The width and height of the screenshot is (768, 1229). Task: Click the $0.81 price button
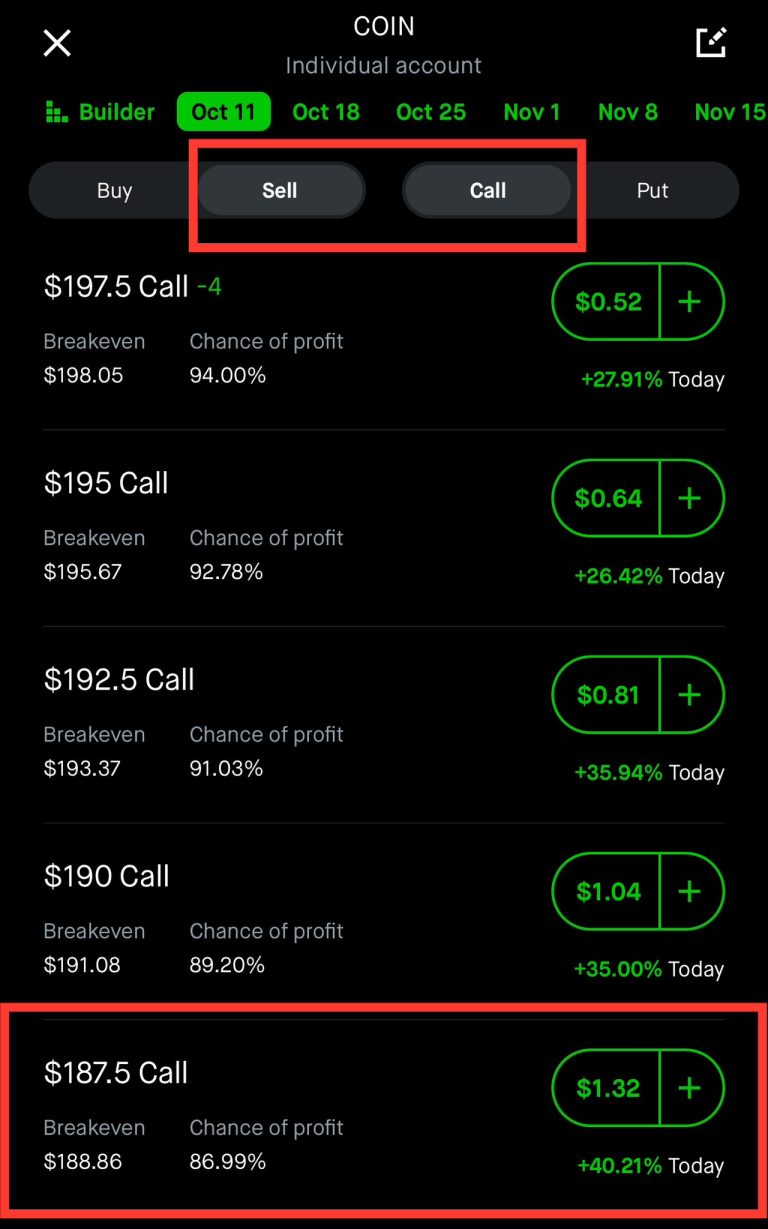(x=607, y=695)
